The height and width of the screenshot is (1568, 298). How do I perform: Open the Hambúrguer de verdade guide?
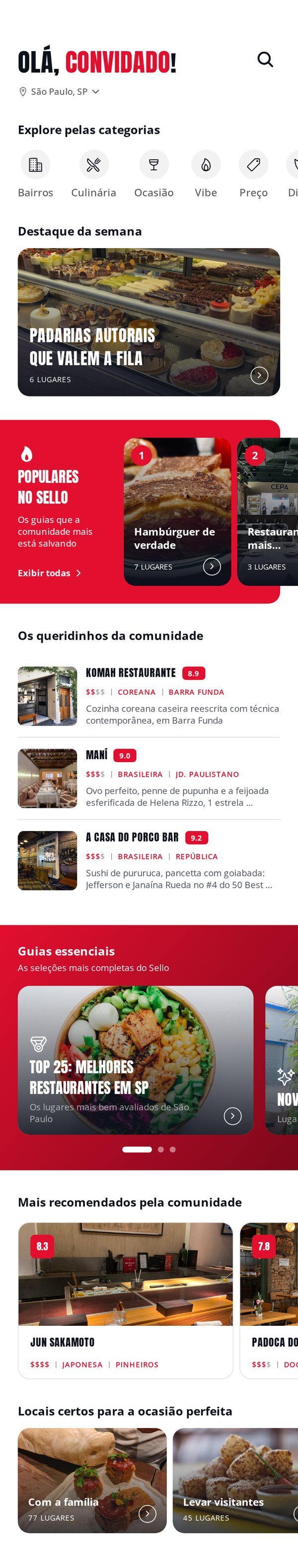[177, 511]
